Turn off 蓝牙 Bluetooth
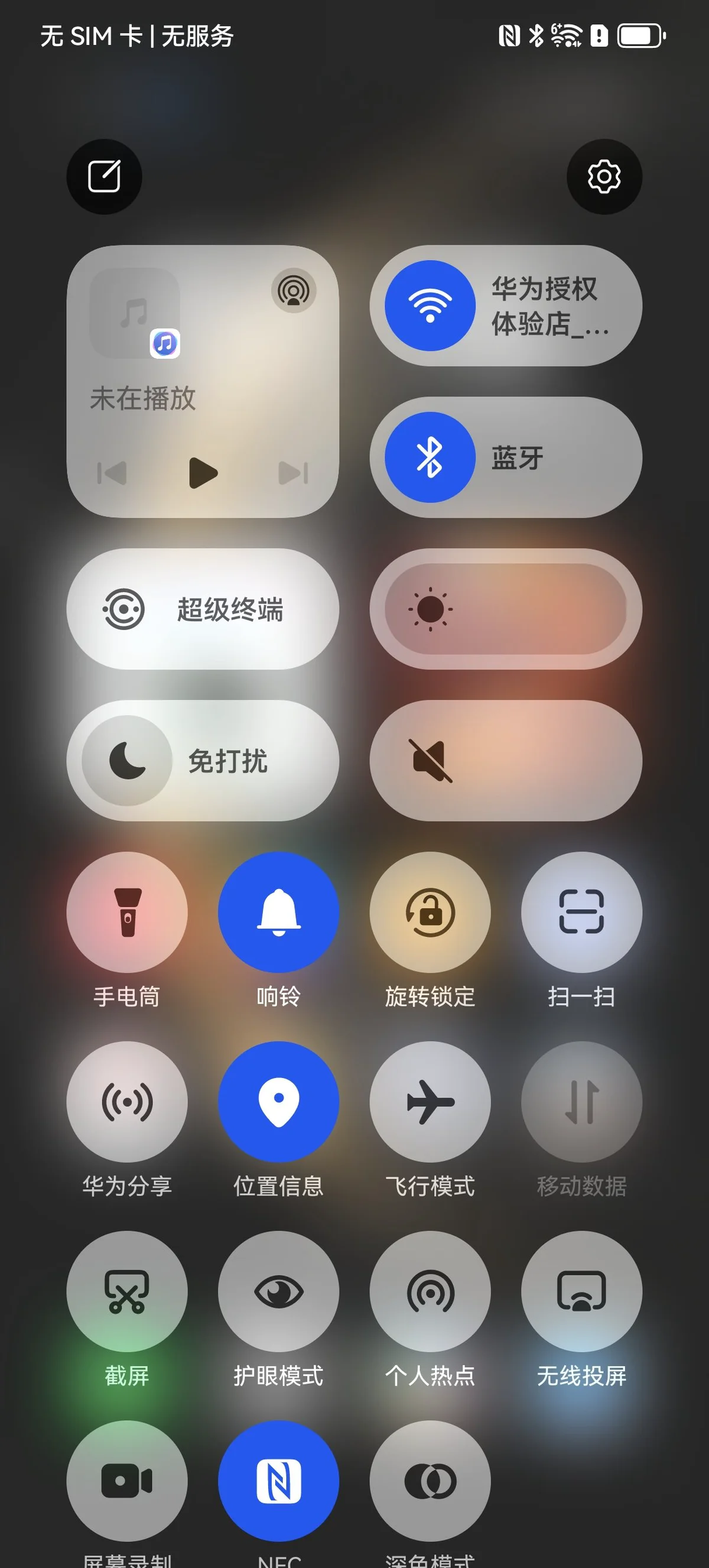This screenshot has width=709, height=1568. tap(430, 457)
